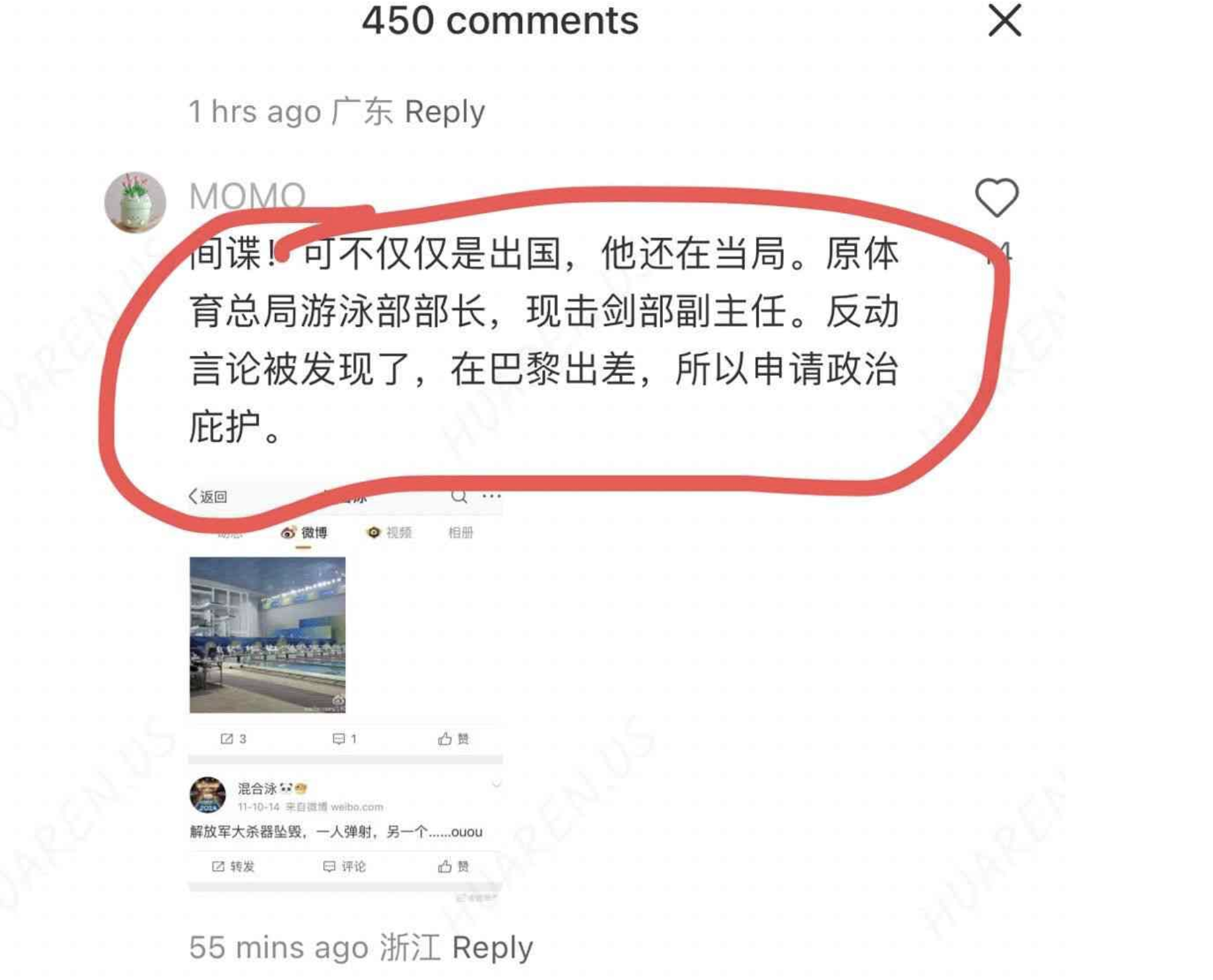Image resolution: width=1213 pixels, height=980 pixels.
Task: Open MOMO's profile avatar
Action: 135,202
